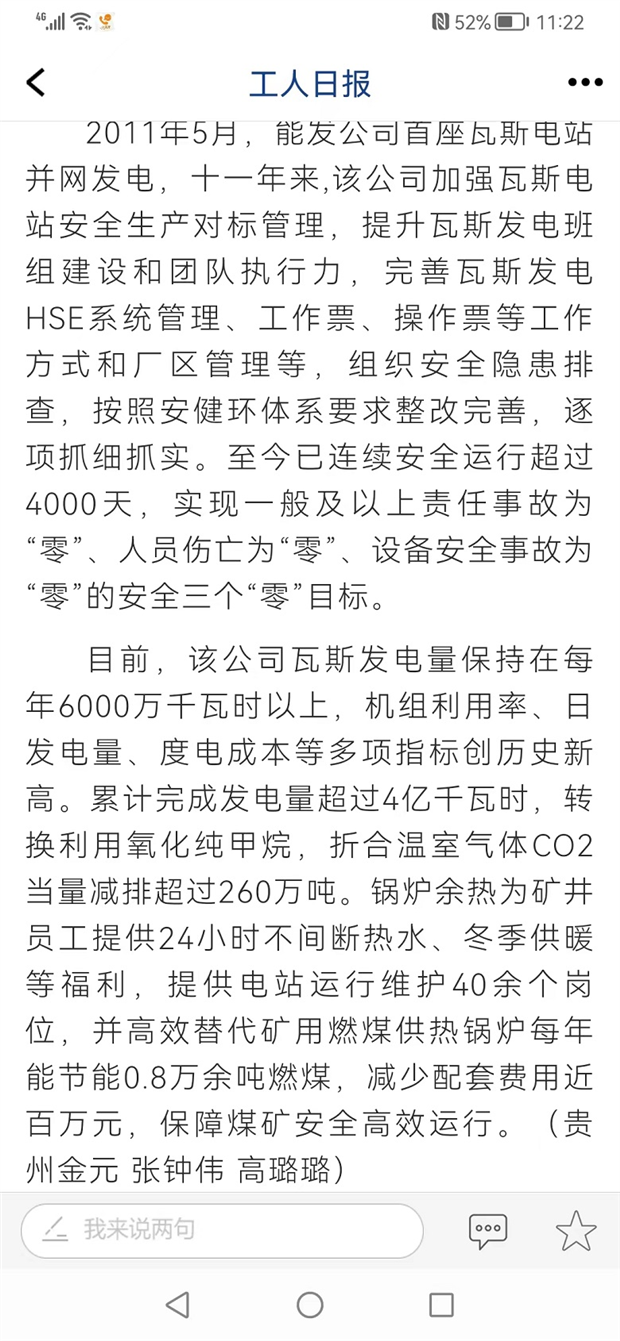Go to the home screen via the circle button

tap(310, 1304)
